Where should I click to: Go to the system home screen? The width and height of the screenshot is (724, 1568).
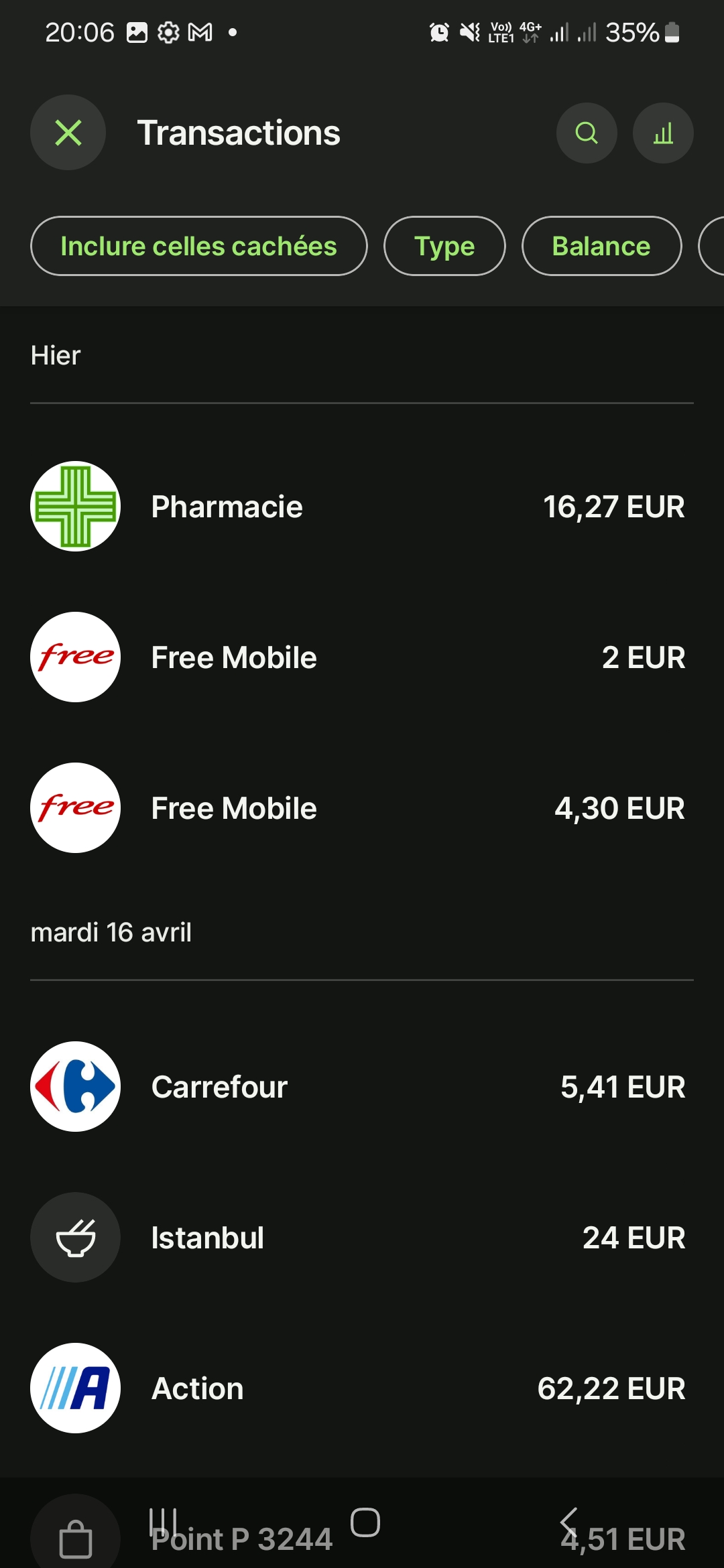pyautogui.click(x=365, y=1522)
